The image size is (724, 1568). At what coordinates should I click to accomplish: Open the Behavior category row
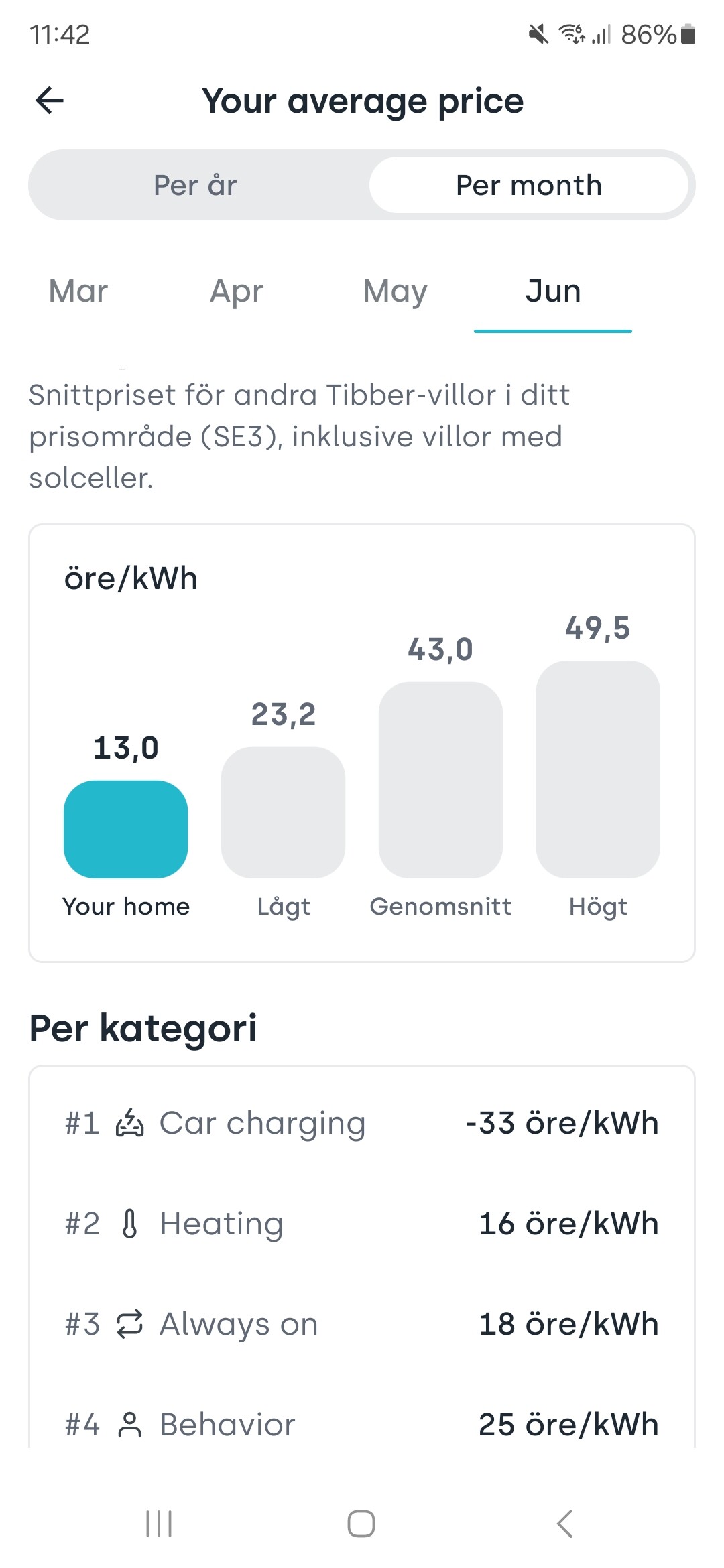(362, 1423)
